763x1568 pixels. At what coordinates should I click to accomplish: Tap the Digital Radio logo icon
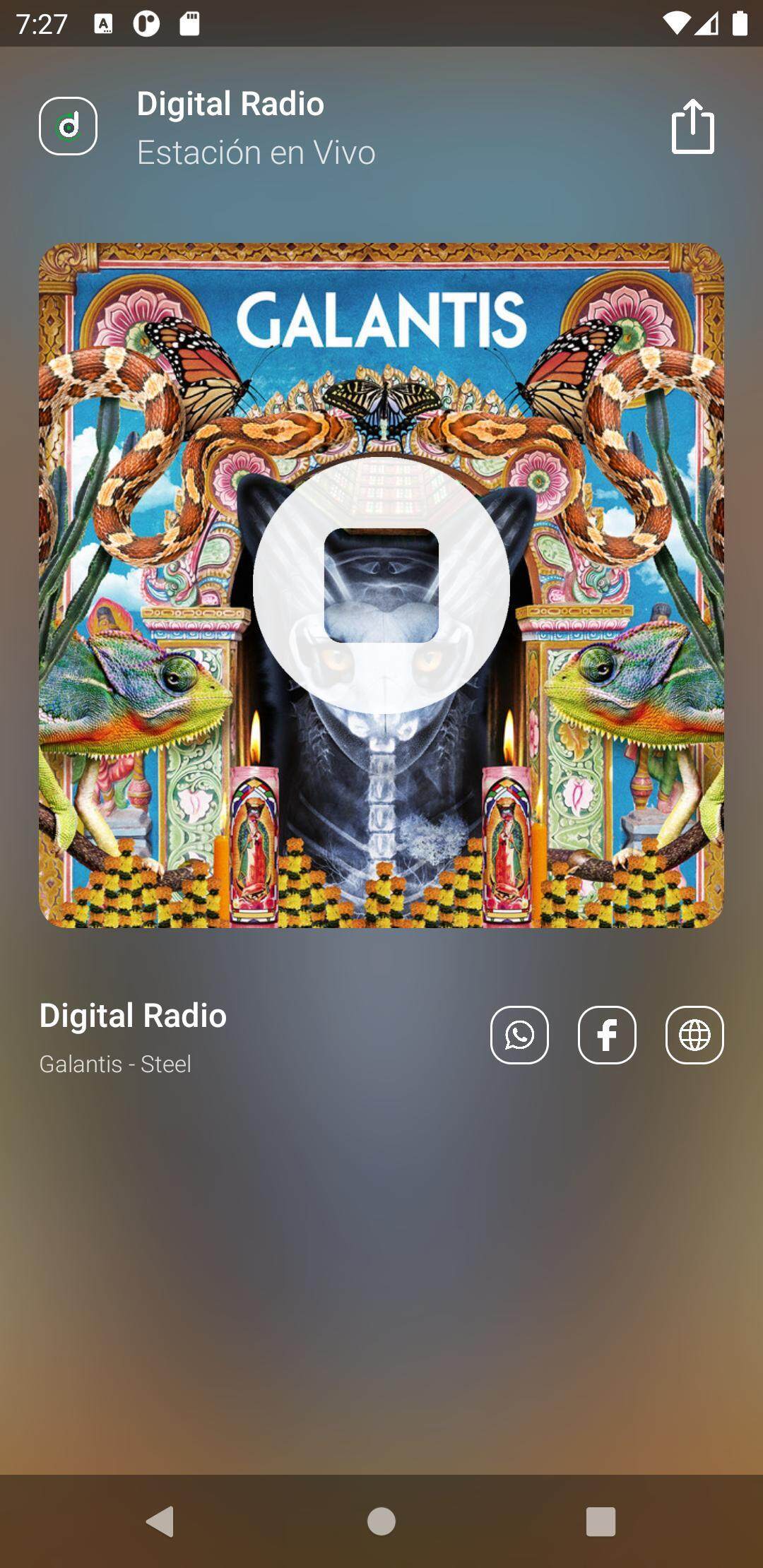tap(68, 126)
